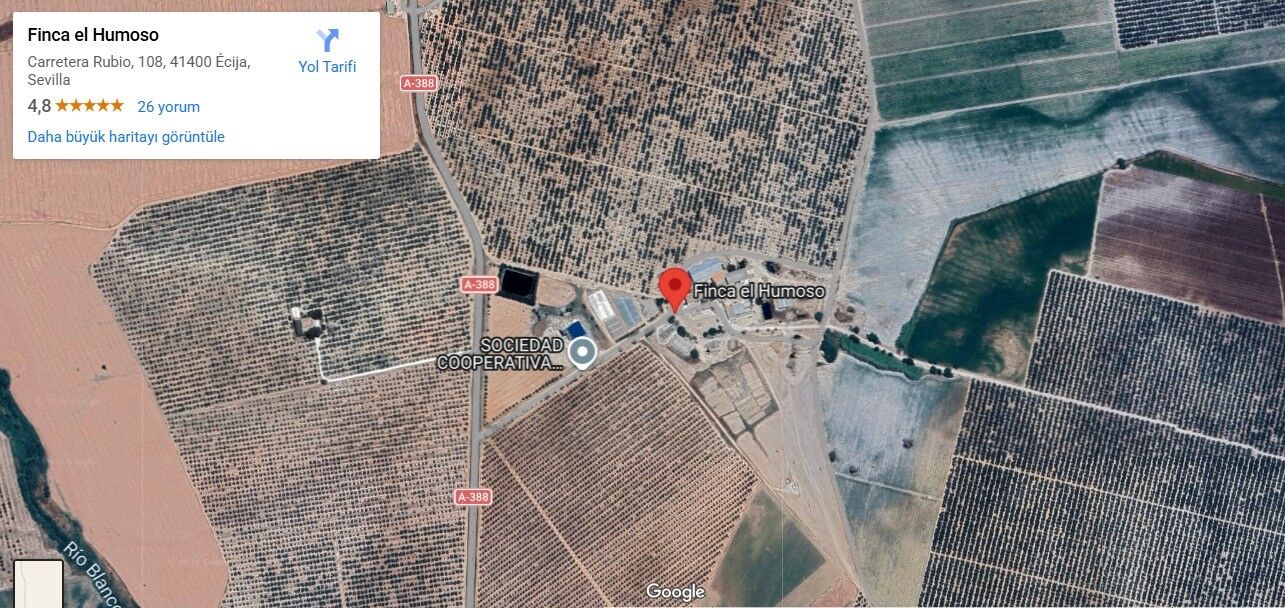This screenshot has height=608, width=1285.
Task: Open the Sociedad Cooperativa place marker
Action: tap(582, 353)
